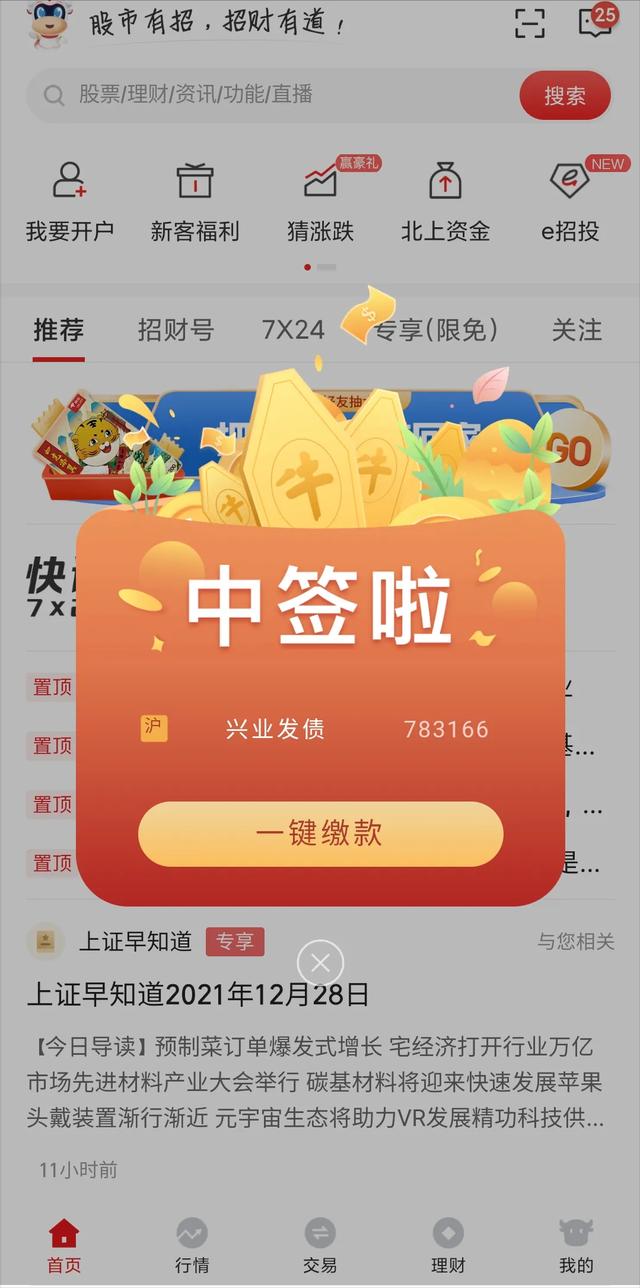The width and height of the screenshot is (640, 1288).
Task: Switch to the 关注 tab
Action: [577, 330]
